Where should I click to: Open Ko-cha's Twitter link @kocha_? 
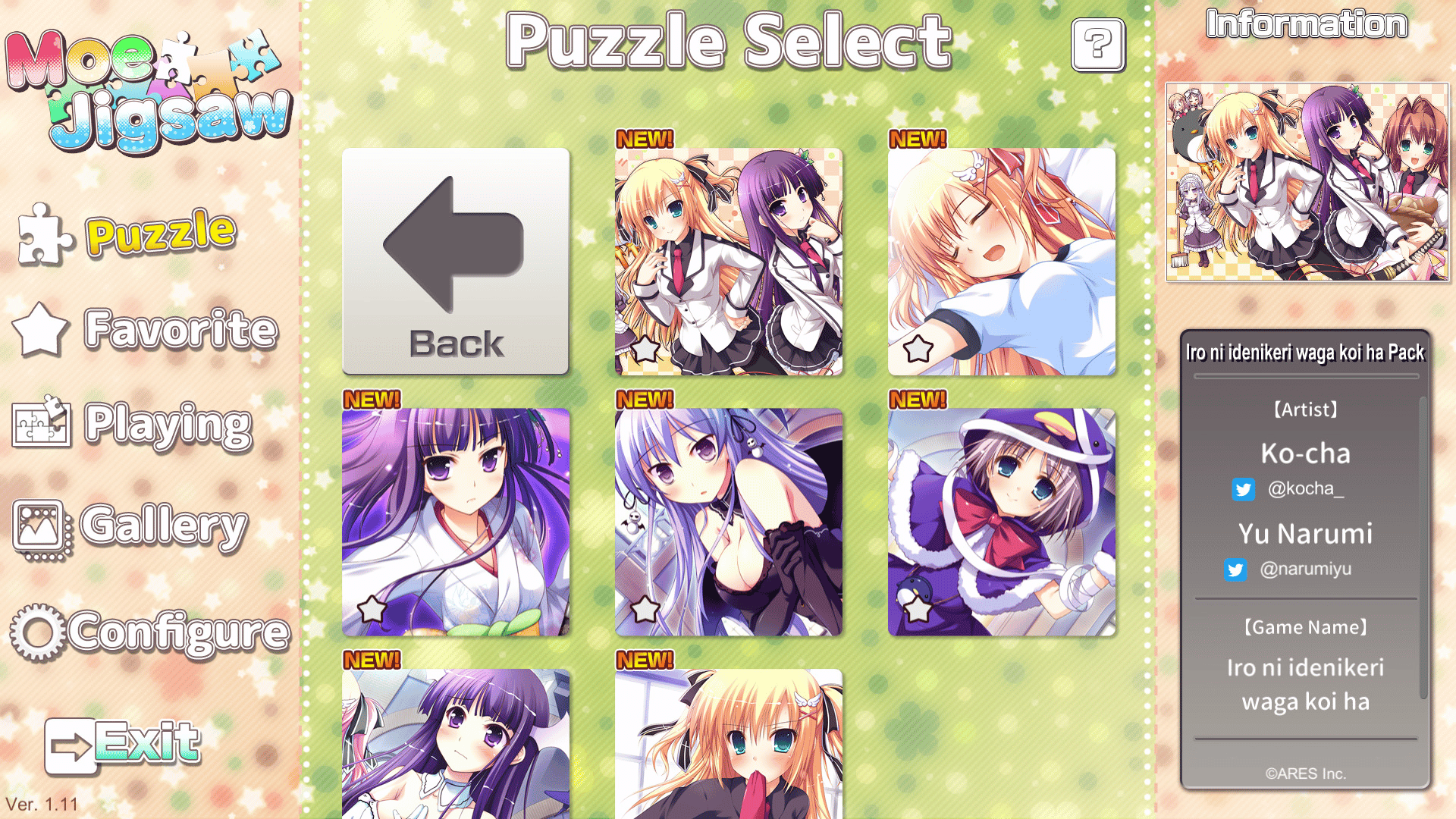(1304, 489)
